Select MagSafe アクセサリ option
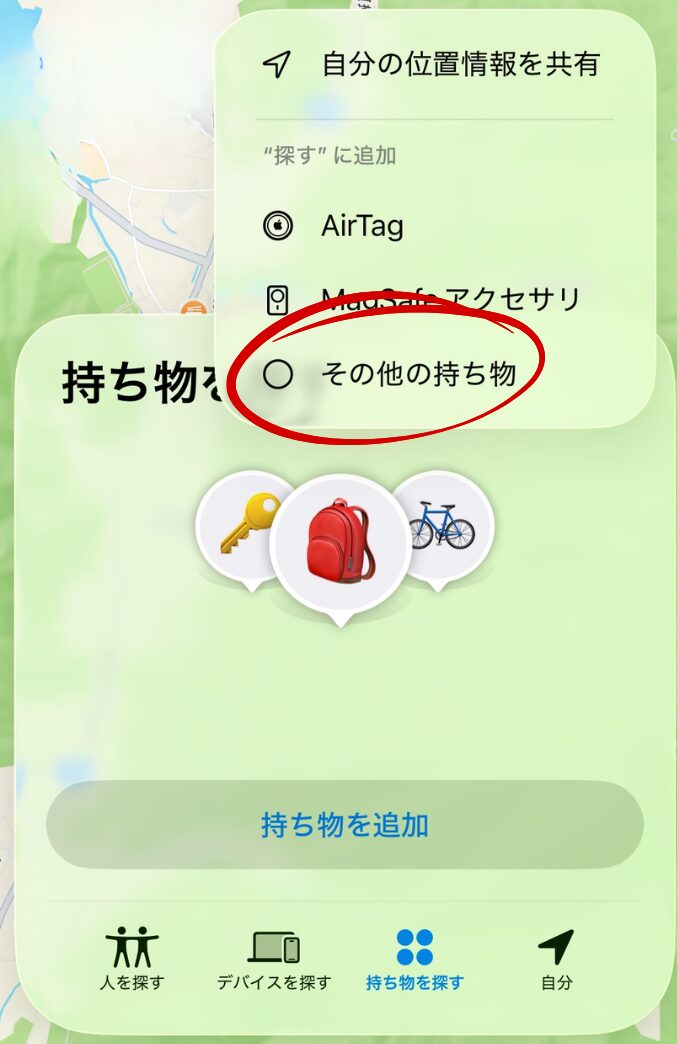Screen dimensions: 677x1044 pos(450,299)
